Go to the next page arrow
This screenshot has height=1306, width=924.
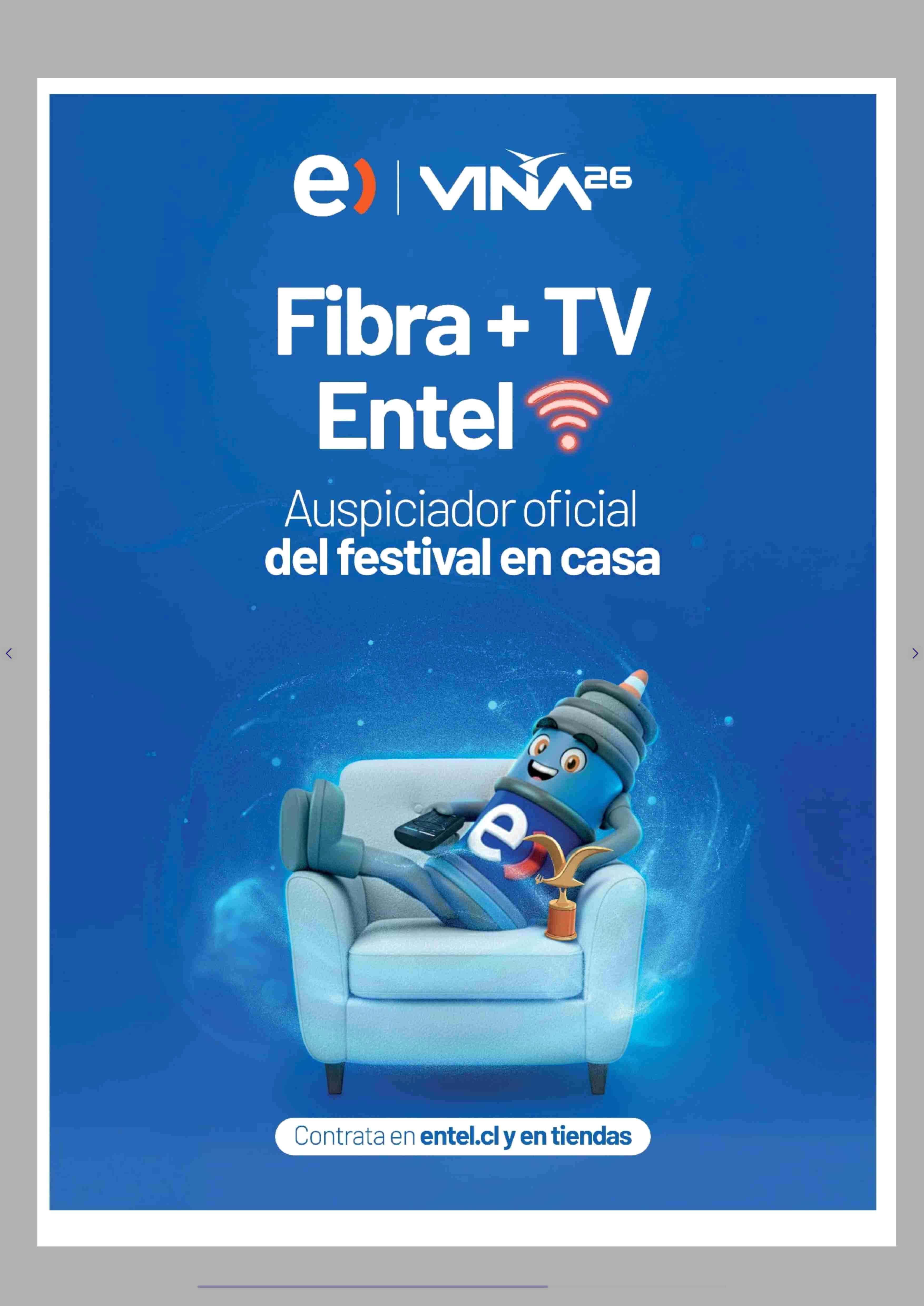(x=915, y=653)
